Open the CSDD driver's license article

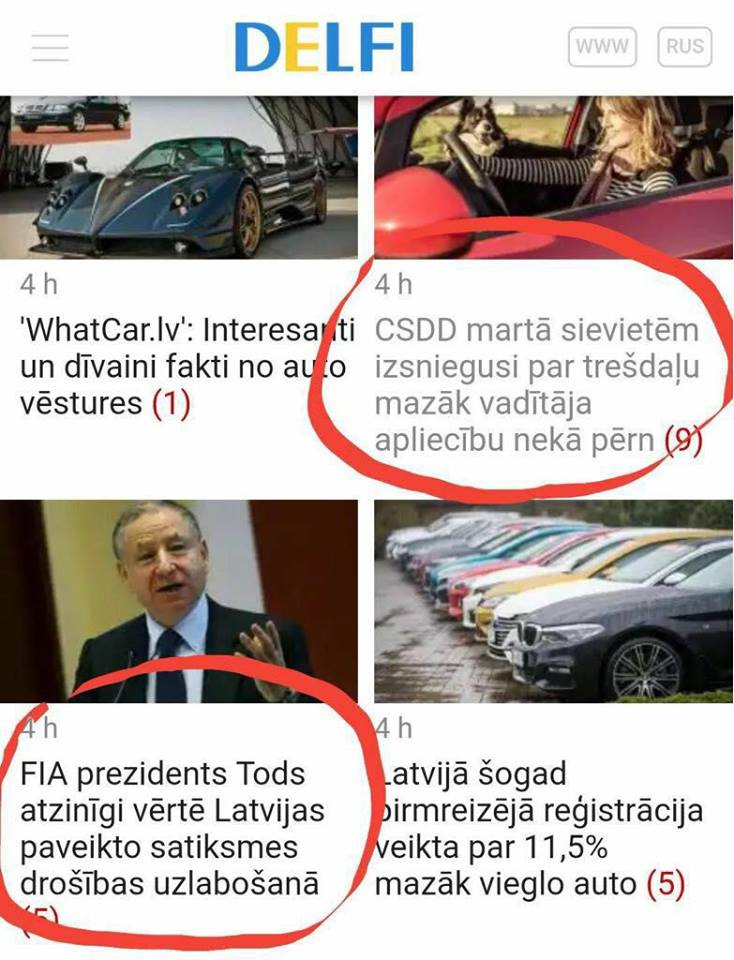coord(536,385)
